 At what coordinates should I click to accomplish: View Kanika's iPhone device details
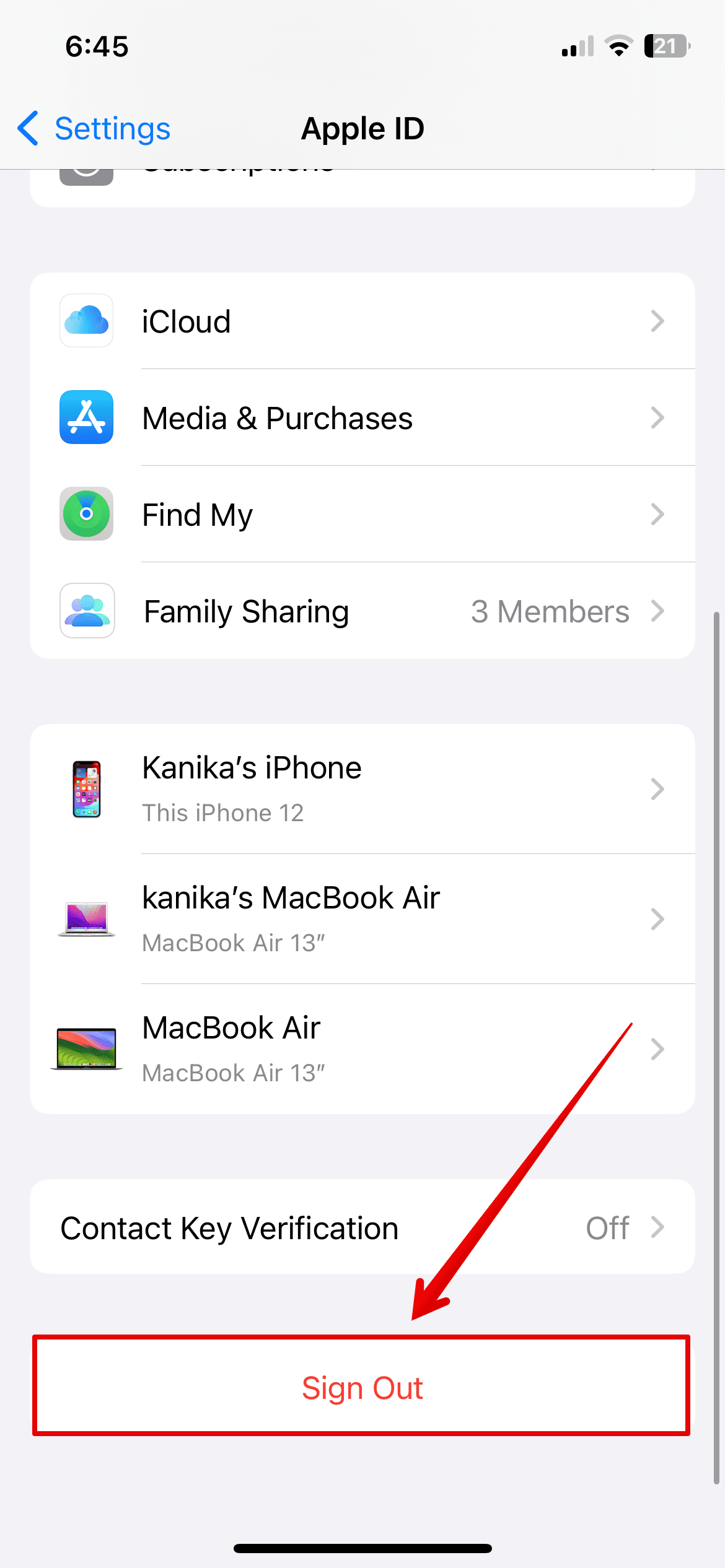(362, 789)
